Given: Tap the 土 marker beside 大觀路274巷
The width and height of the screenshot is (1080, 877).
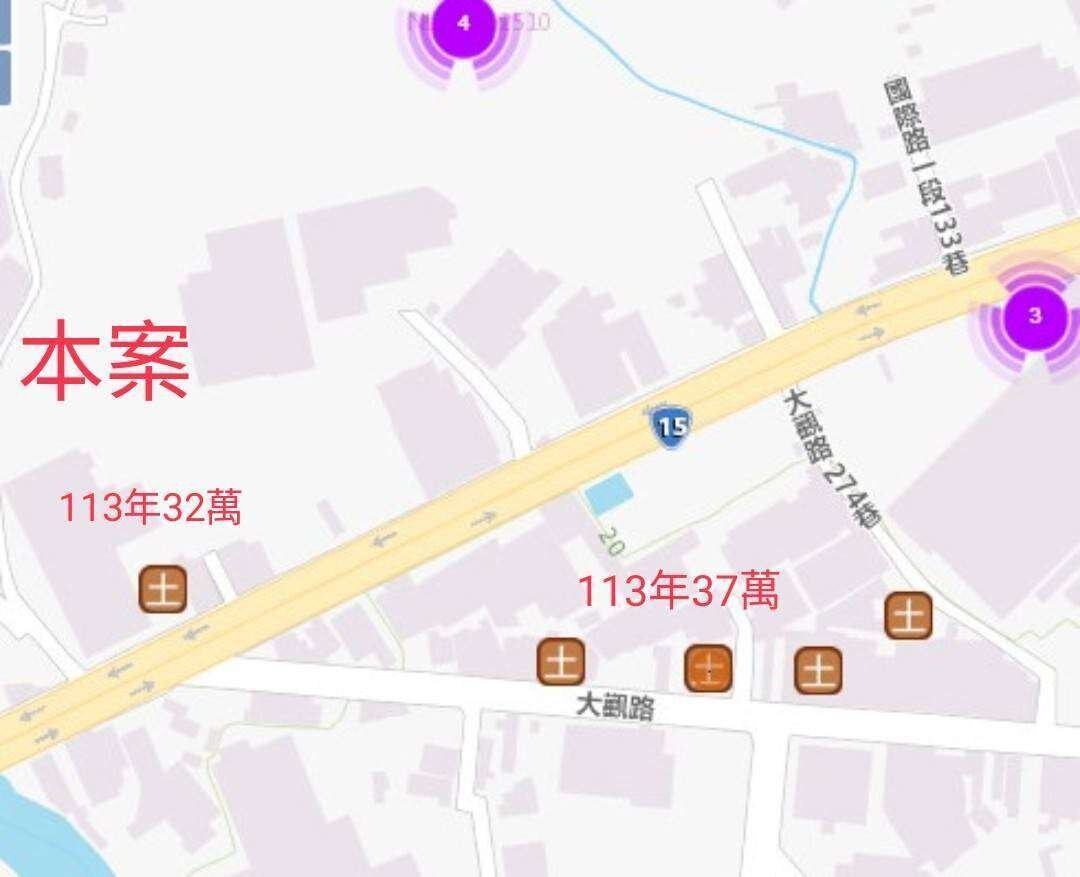Looking at the screenshot, I should pos(908,615).
